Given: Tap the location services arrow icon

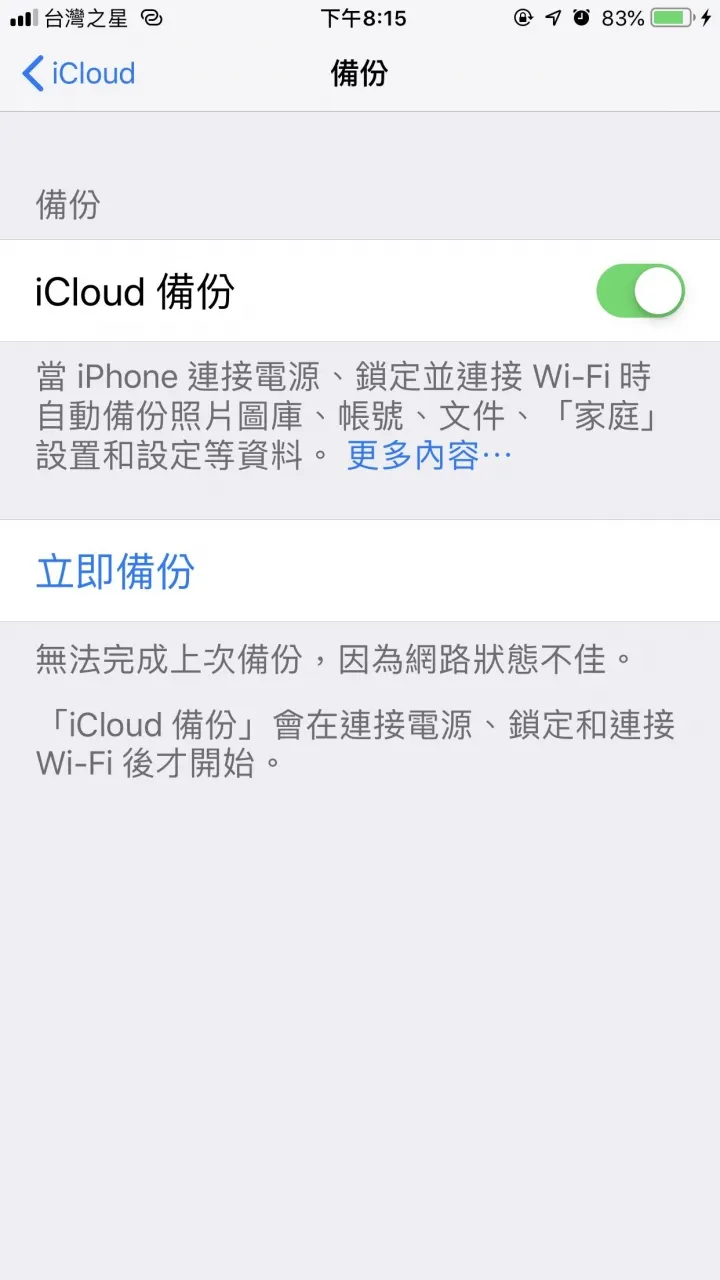Looking at the screenshot, I should [552, 16].
